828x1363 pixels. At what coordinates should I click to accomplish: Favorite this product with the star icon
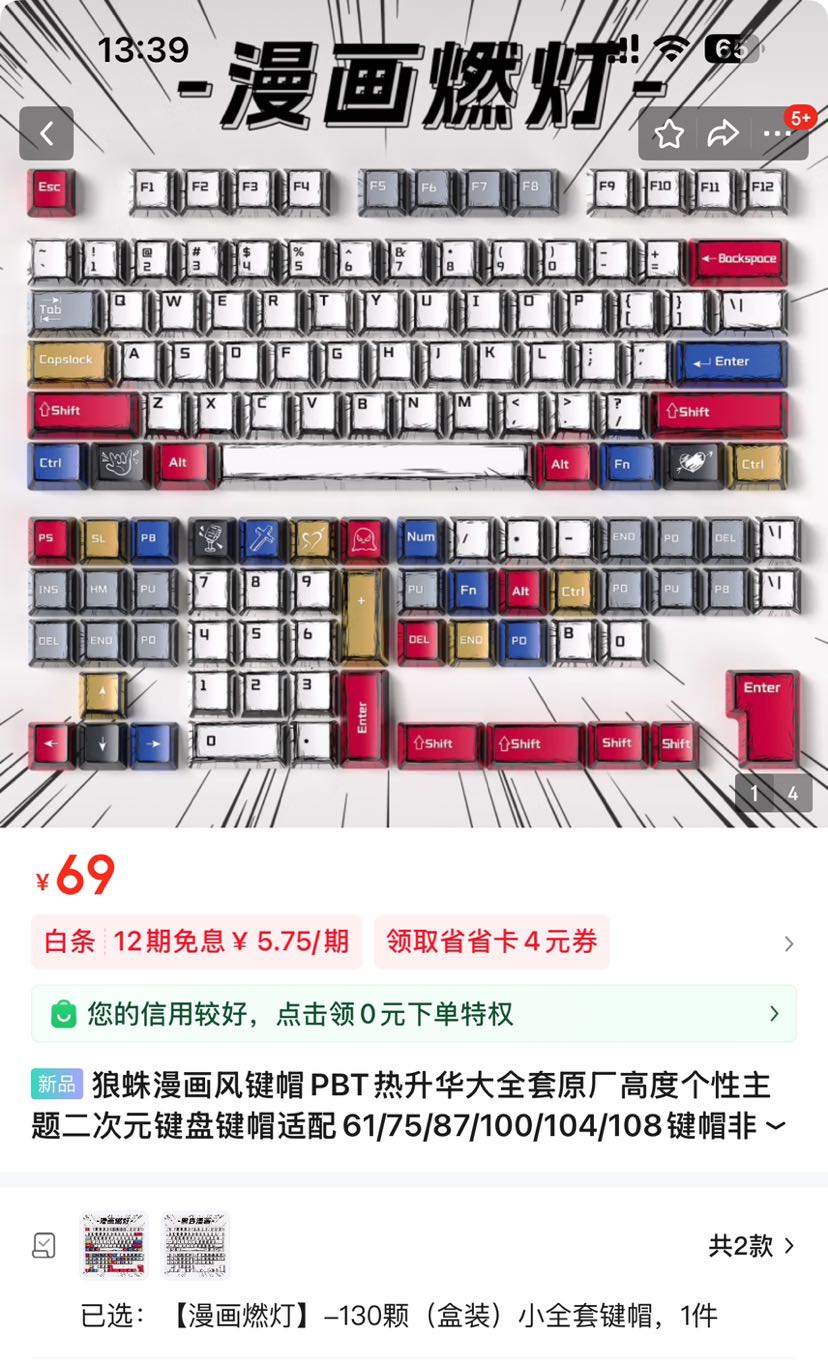[669, 134]
